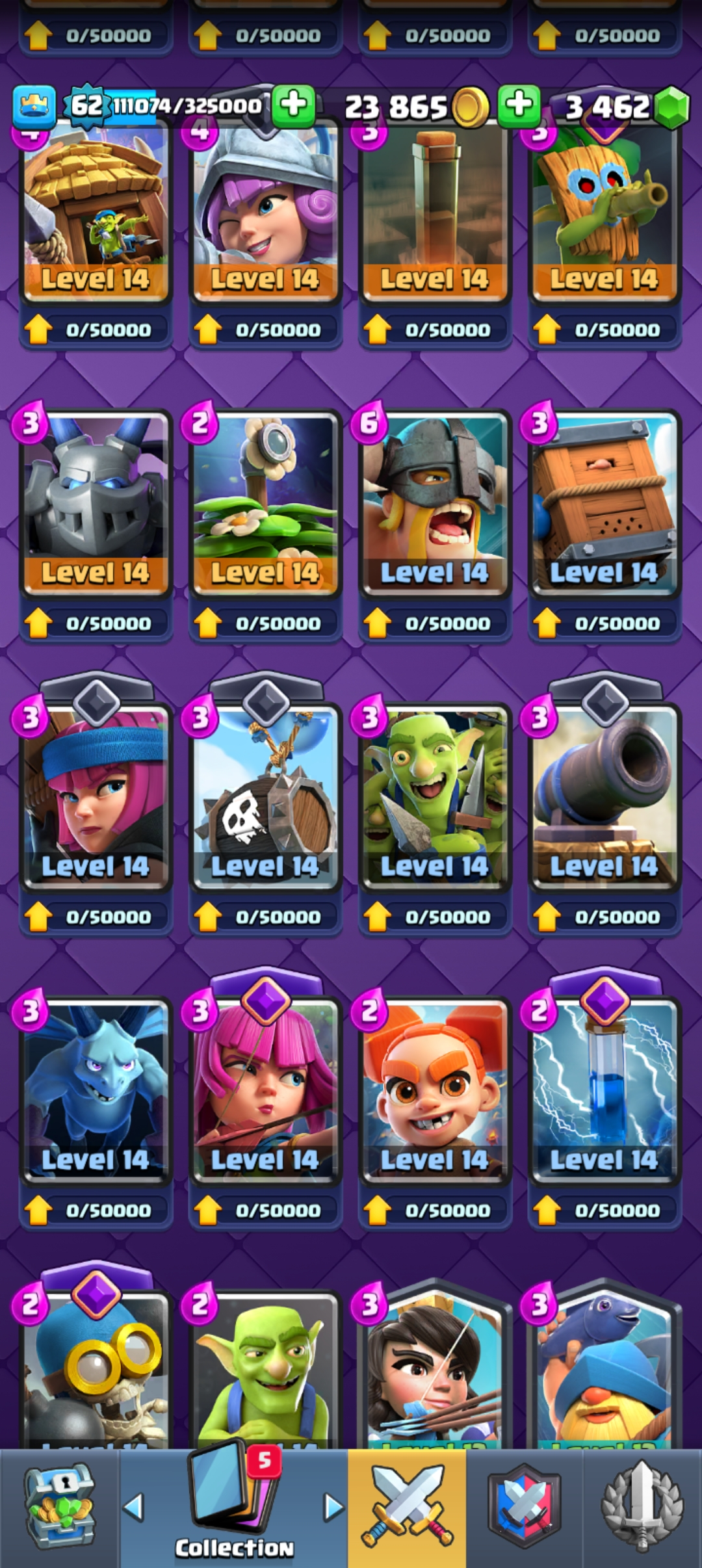Go to the Battle crossed swords tab
Image resolution: width=702 pixels, height=1568 pixels.
click(407, 1508)
